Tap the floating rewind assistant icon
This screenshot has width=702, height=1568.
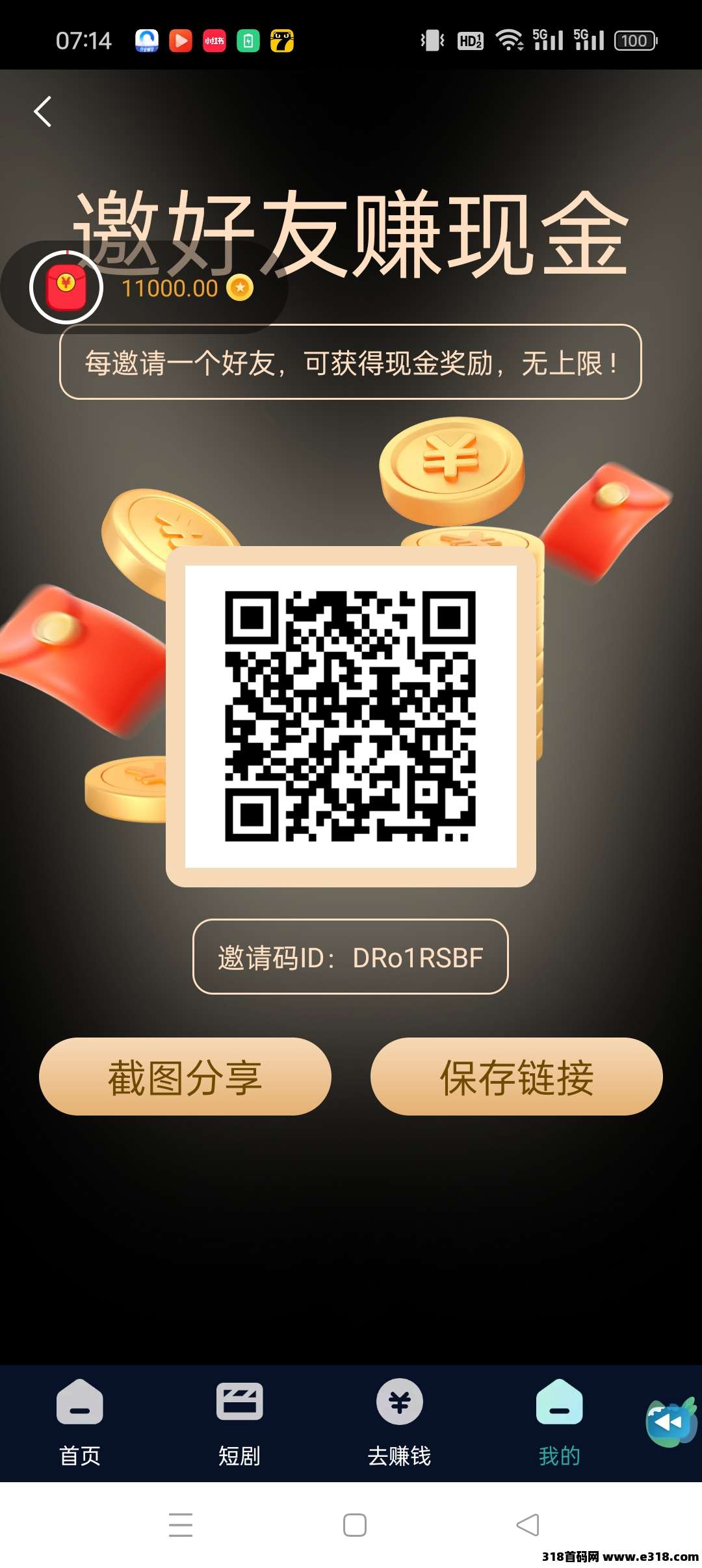pyautogui.click(x=671, y=1422)
